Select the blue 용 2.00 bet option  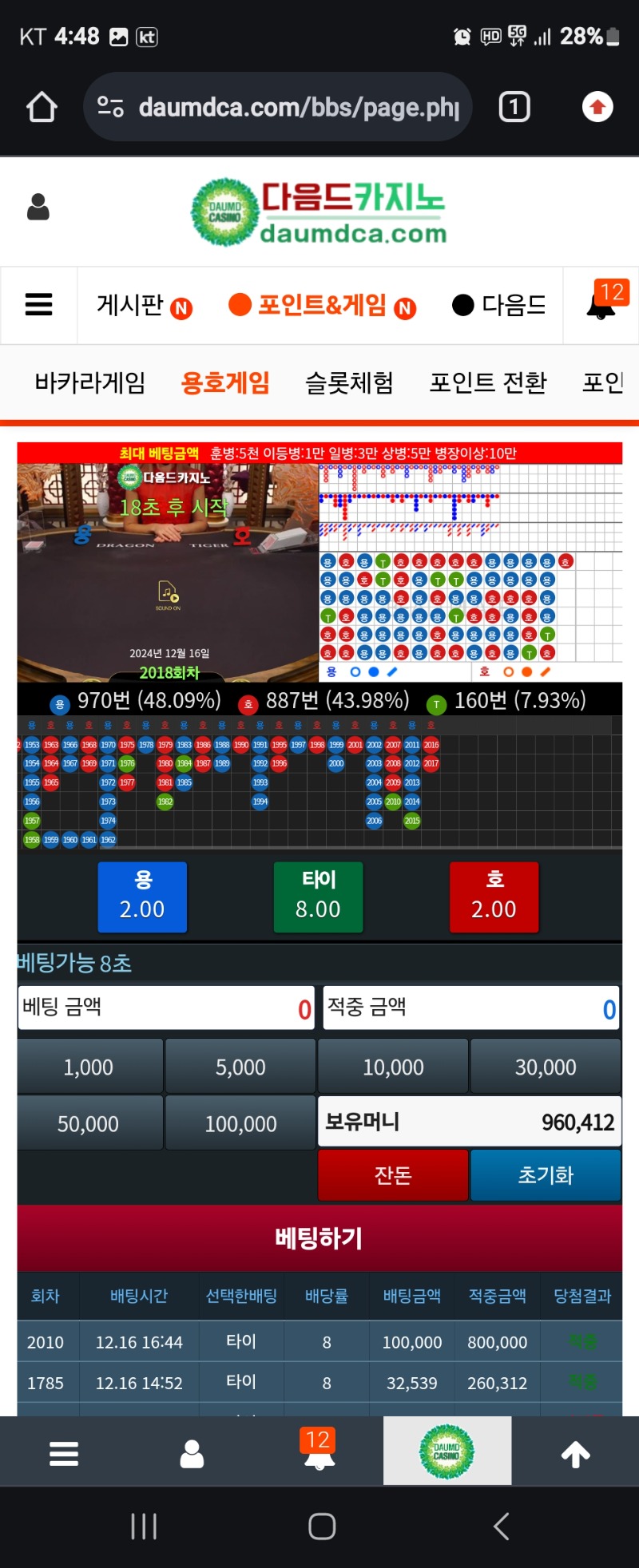pyautogui.click(x=142, y=897)
